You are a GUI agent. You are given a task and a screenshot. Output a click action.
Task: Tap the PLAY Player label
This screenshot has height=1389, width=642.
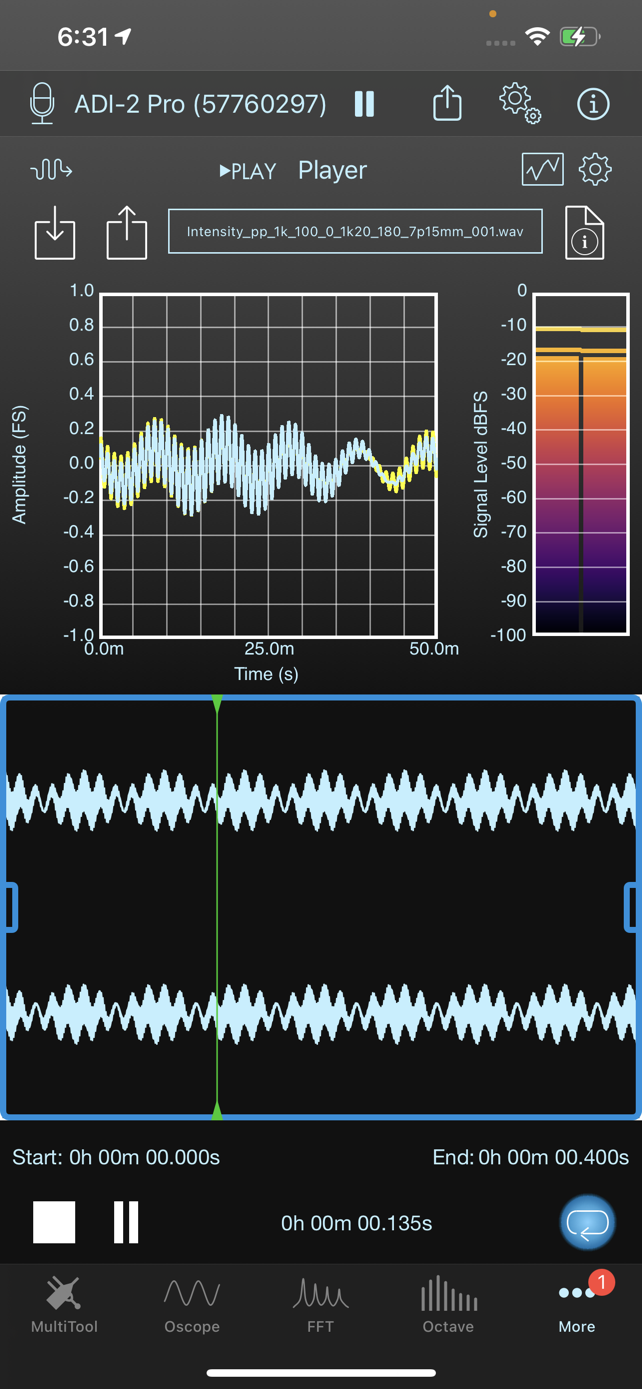[293, 171]
